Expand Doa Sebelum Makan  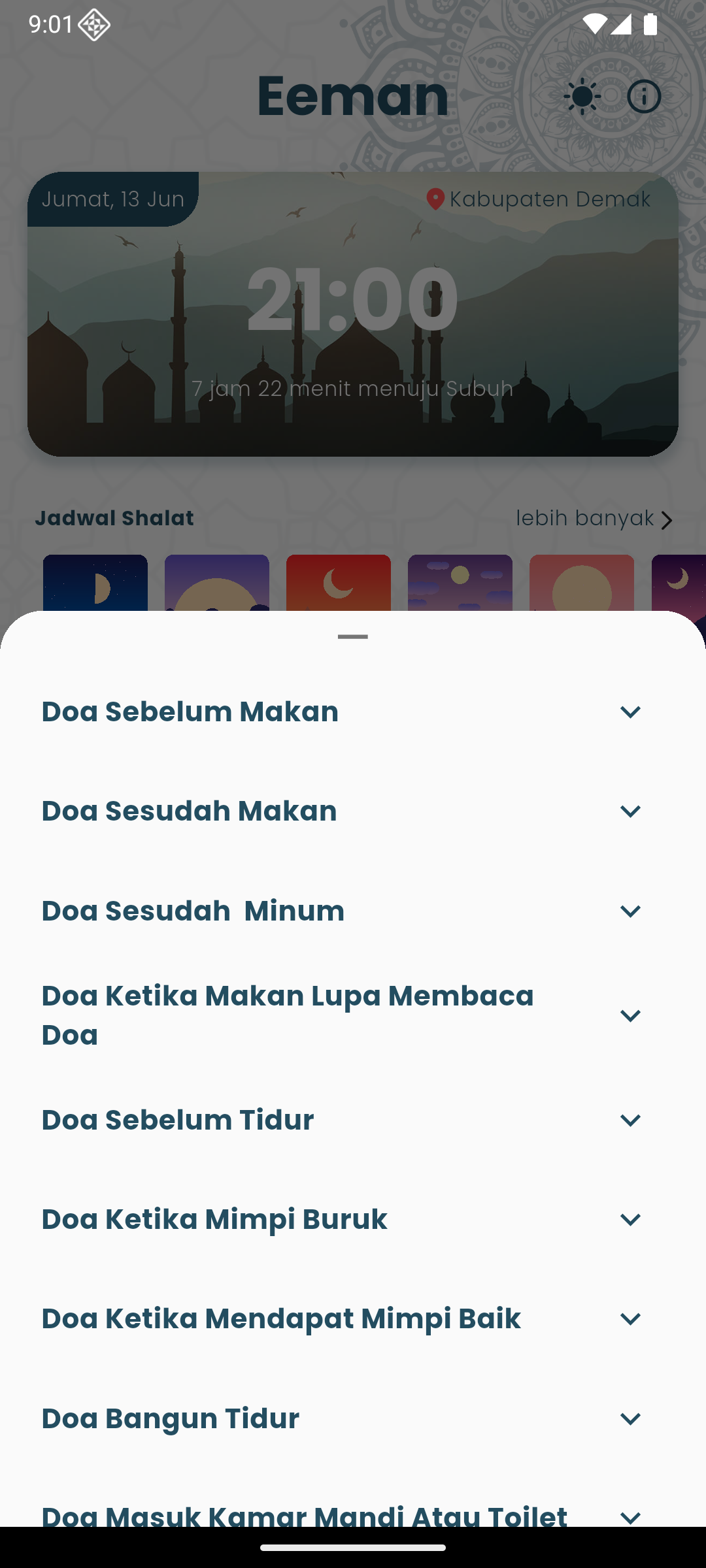click(630, 712)
